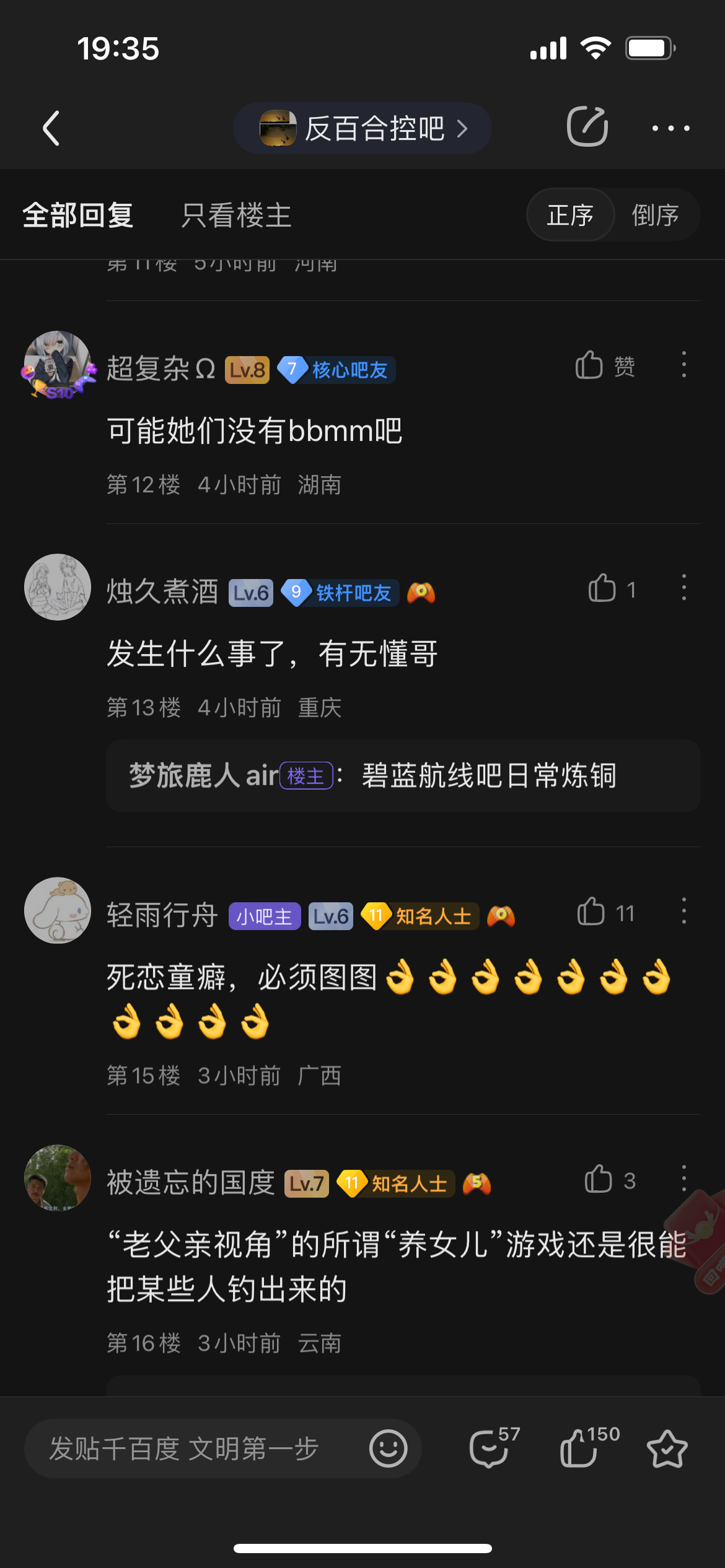
Task: Sort replies in 正序 order
Action: point(570,216)
